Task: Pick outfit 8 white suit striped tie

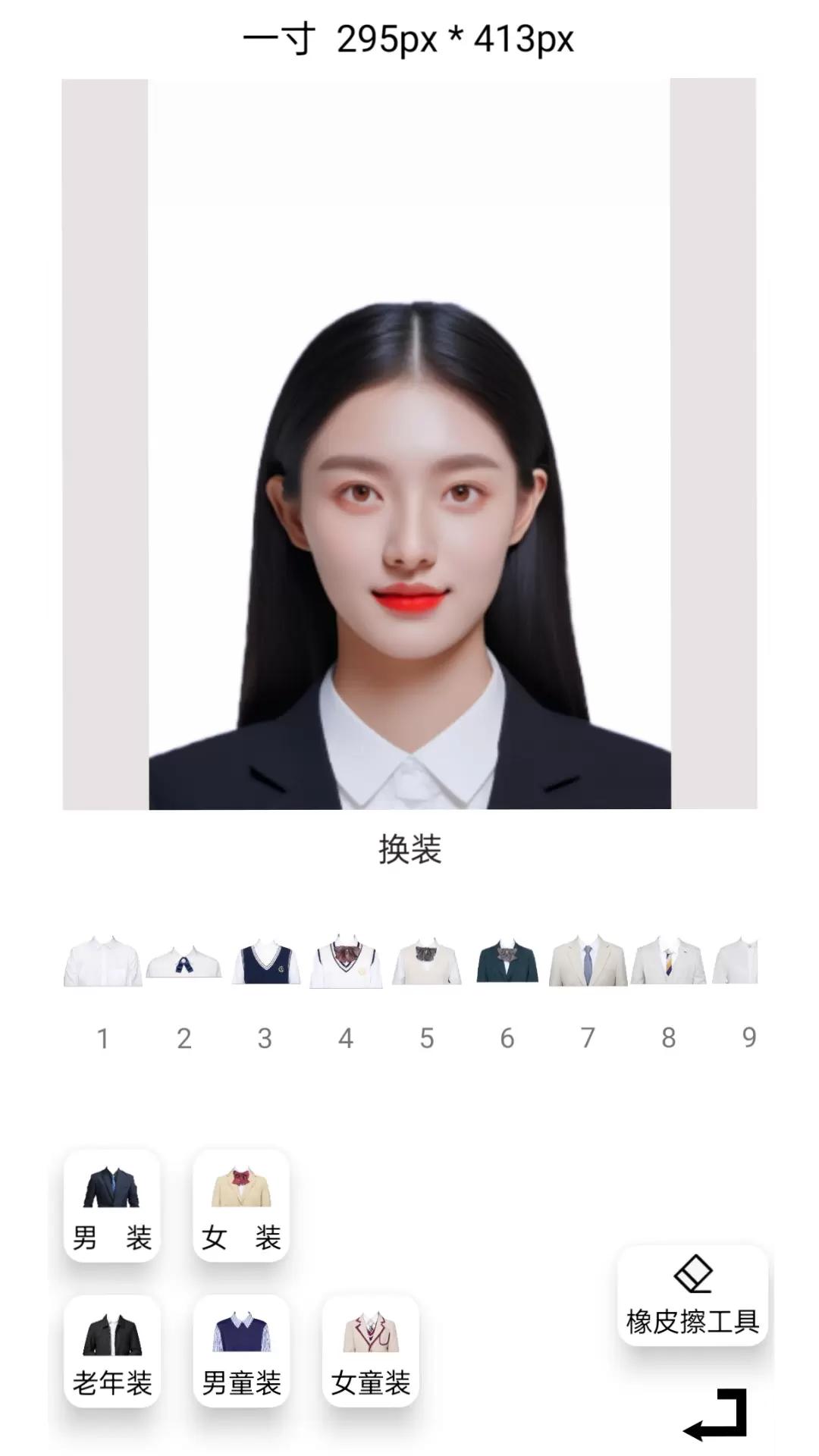Action: tap(668, 961)
